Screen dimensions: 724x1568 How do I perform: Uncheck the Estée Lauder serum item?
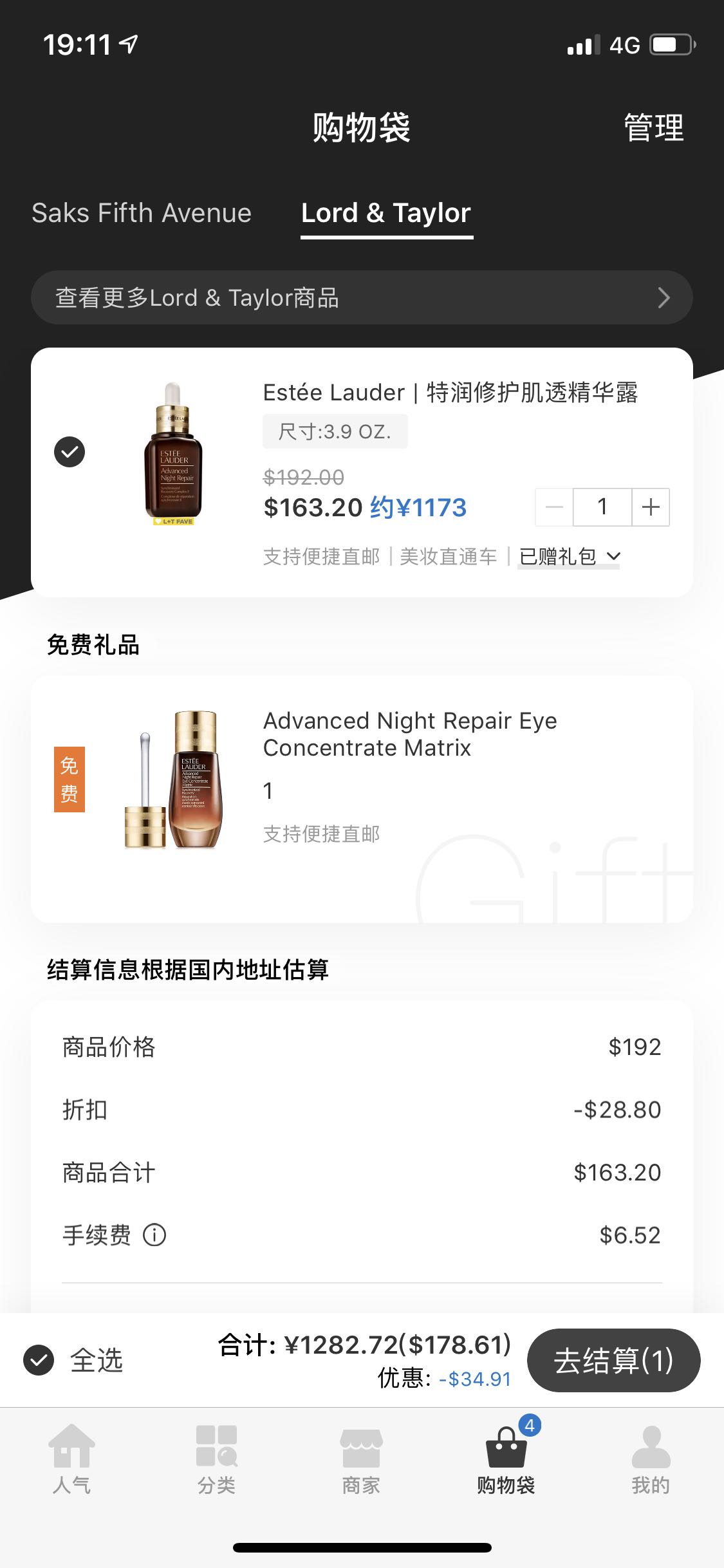70,452
